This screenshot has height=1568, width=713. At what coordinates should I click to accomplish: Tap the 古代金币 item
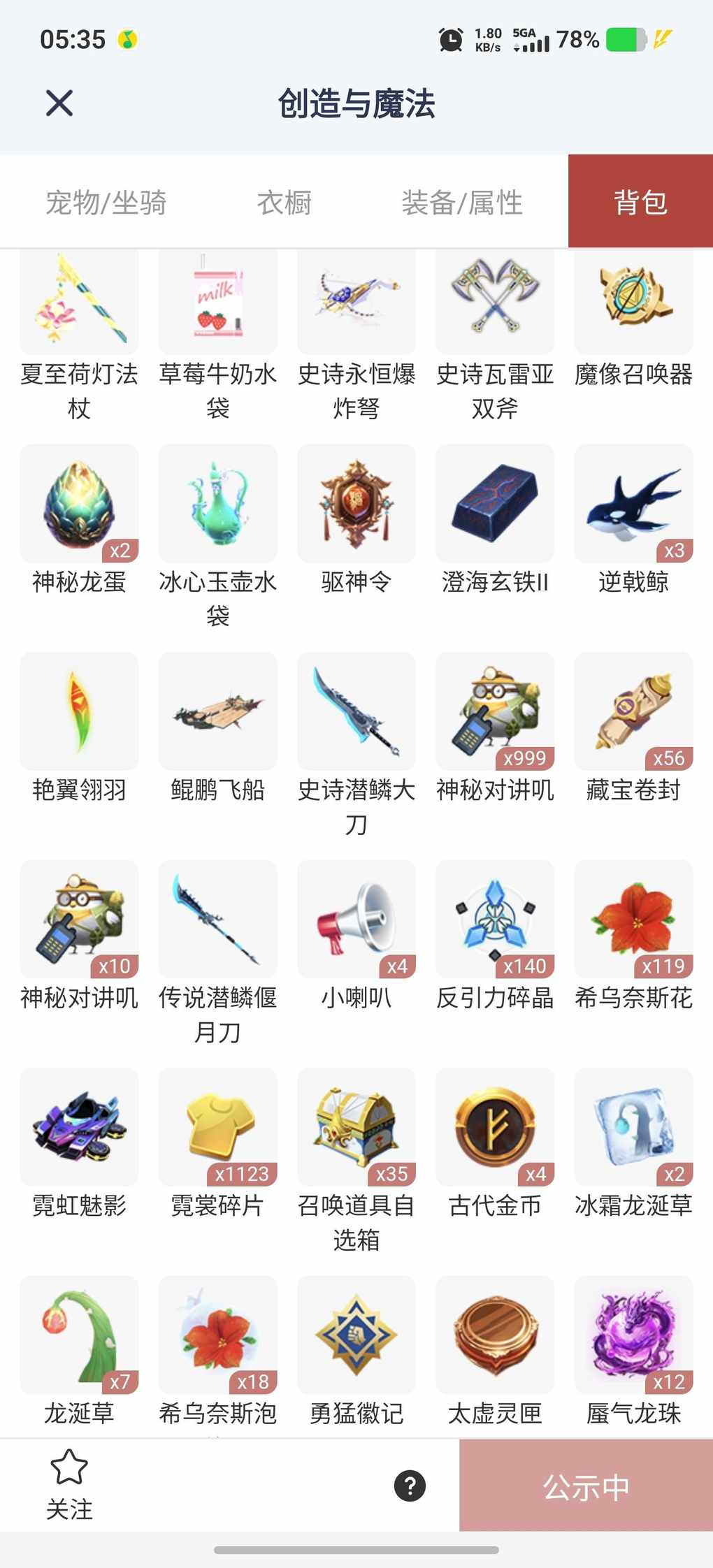click(495, 1127)
